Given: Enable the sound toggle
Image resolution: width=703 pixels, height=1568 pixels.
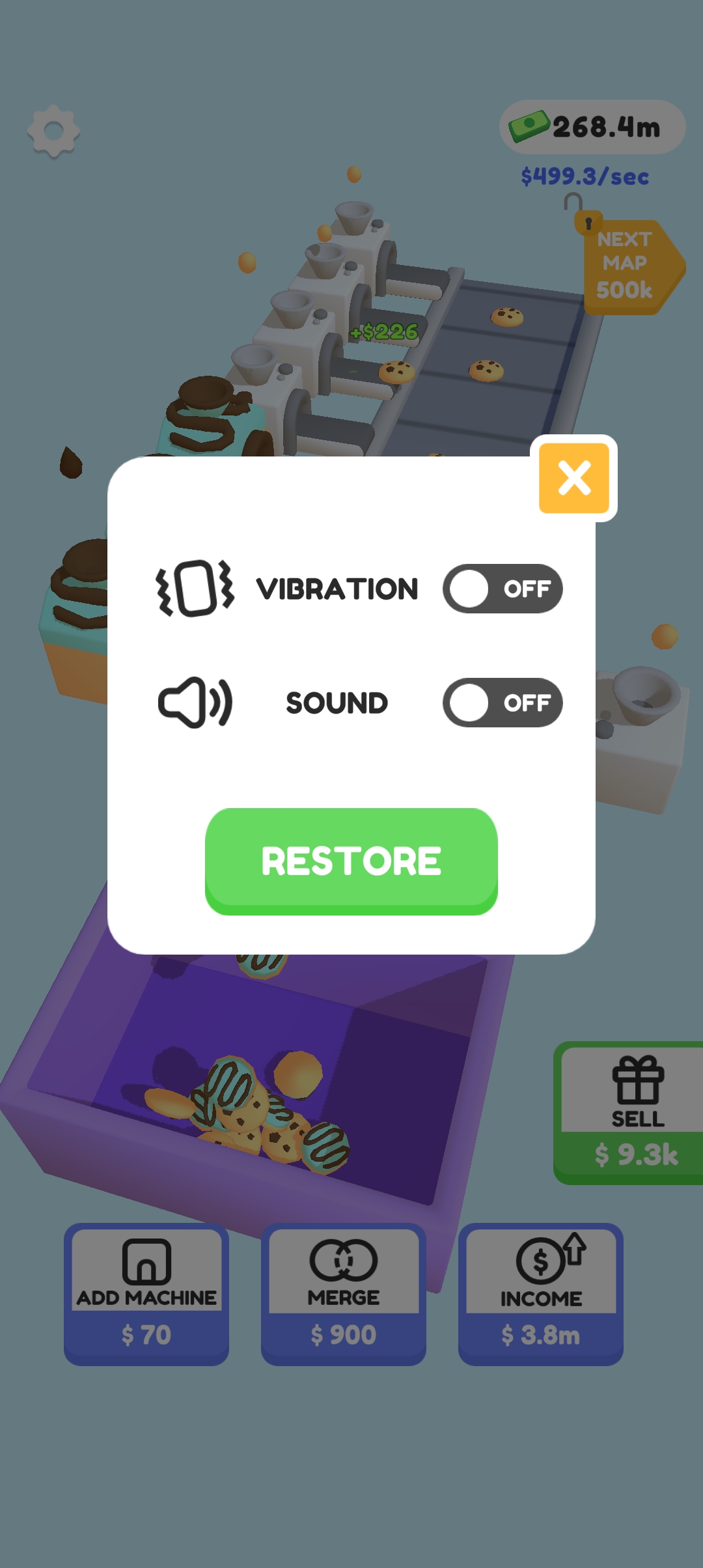Looking at the screenshot, I should click(x=503, y=703).
